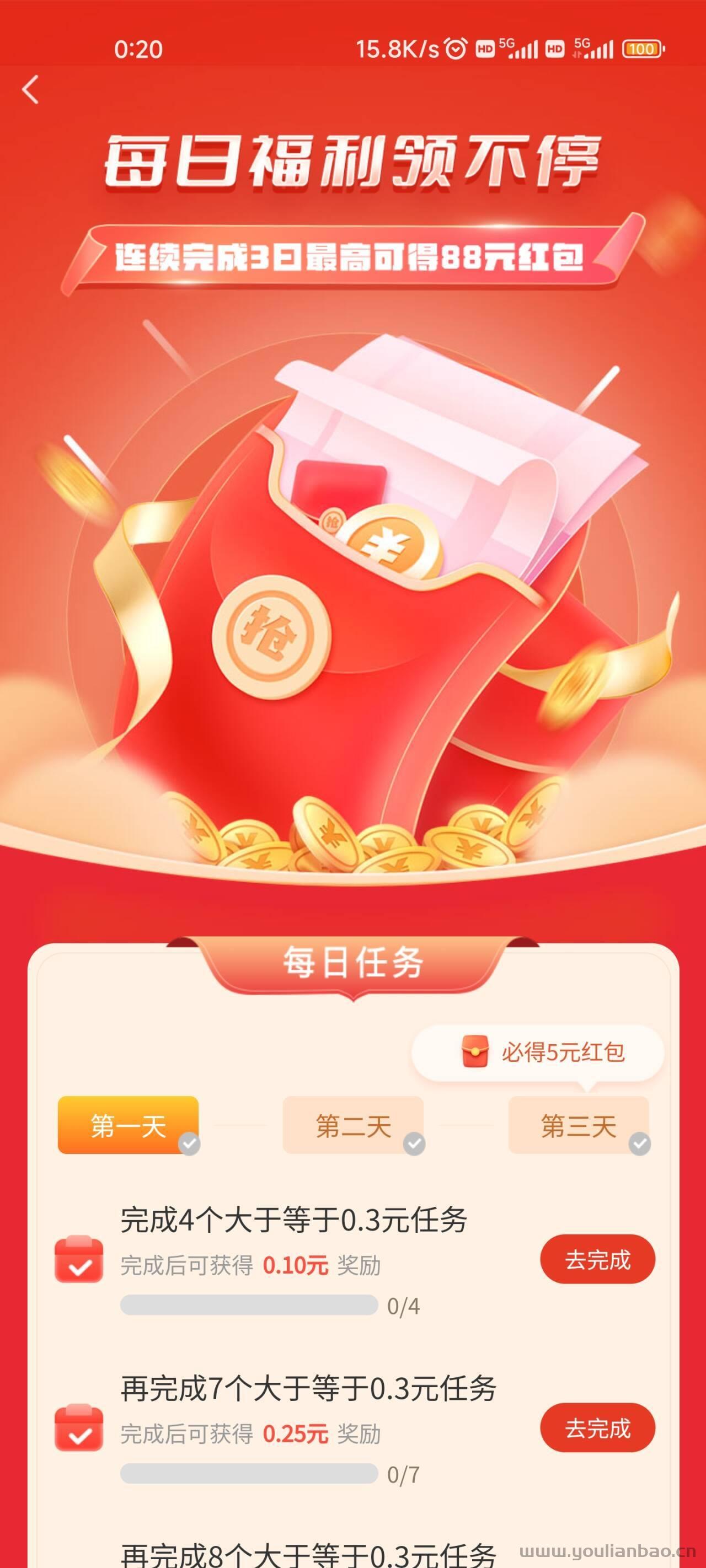The image size is (706, 1568).
Task: Select the 第一天 day tab
Action: pos(128,1125)
